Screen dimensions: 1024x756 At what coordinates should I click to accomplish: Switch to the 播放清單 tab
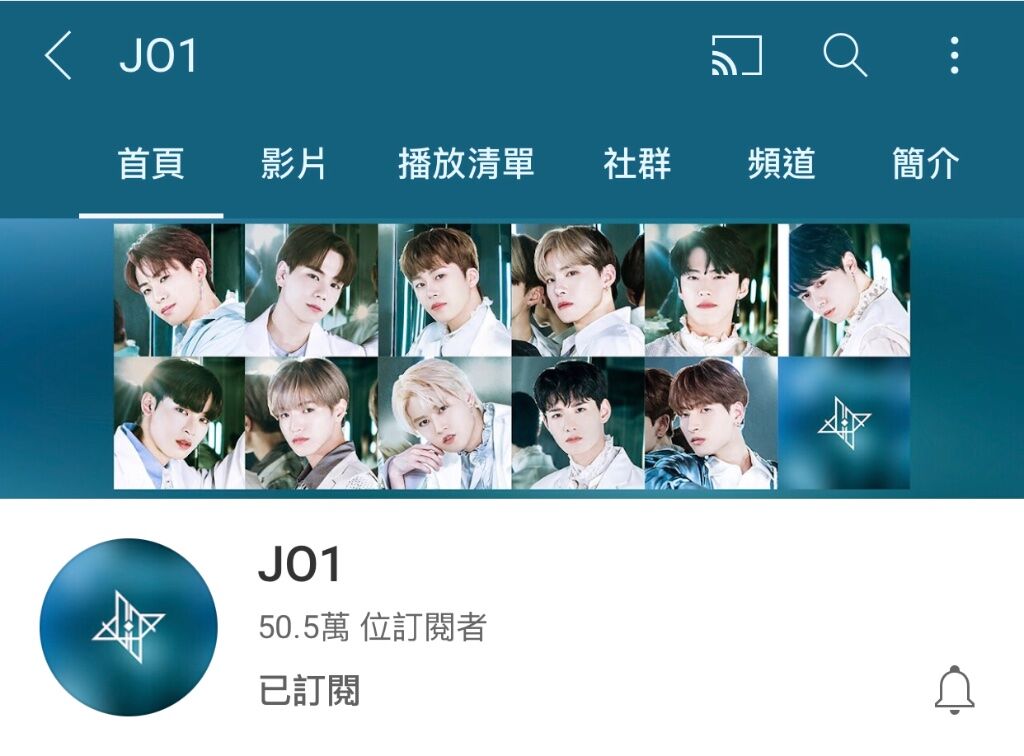tap(466, 164)
